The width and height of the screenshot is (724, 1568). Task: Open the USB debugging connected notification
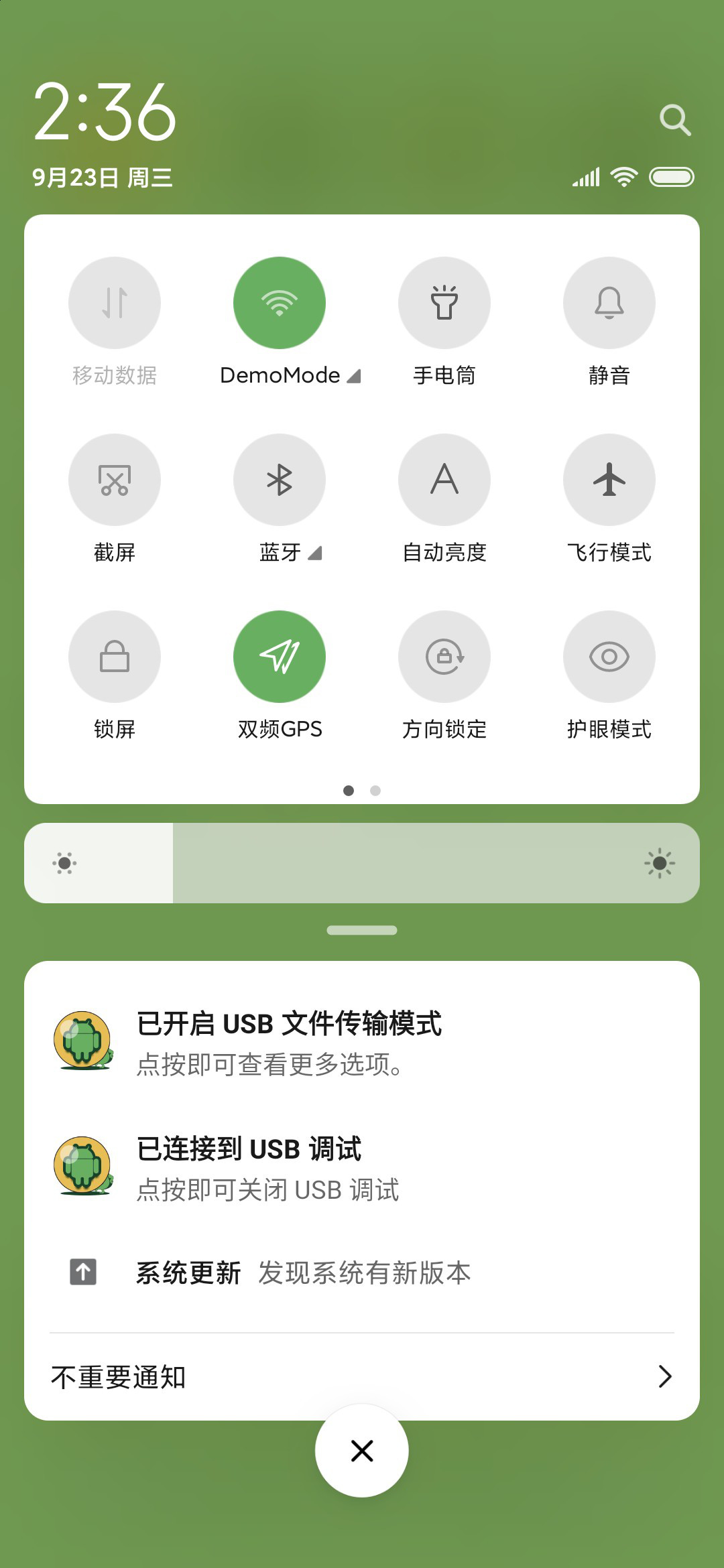pos(362,1167)
